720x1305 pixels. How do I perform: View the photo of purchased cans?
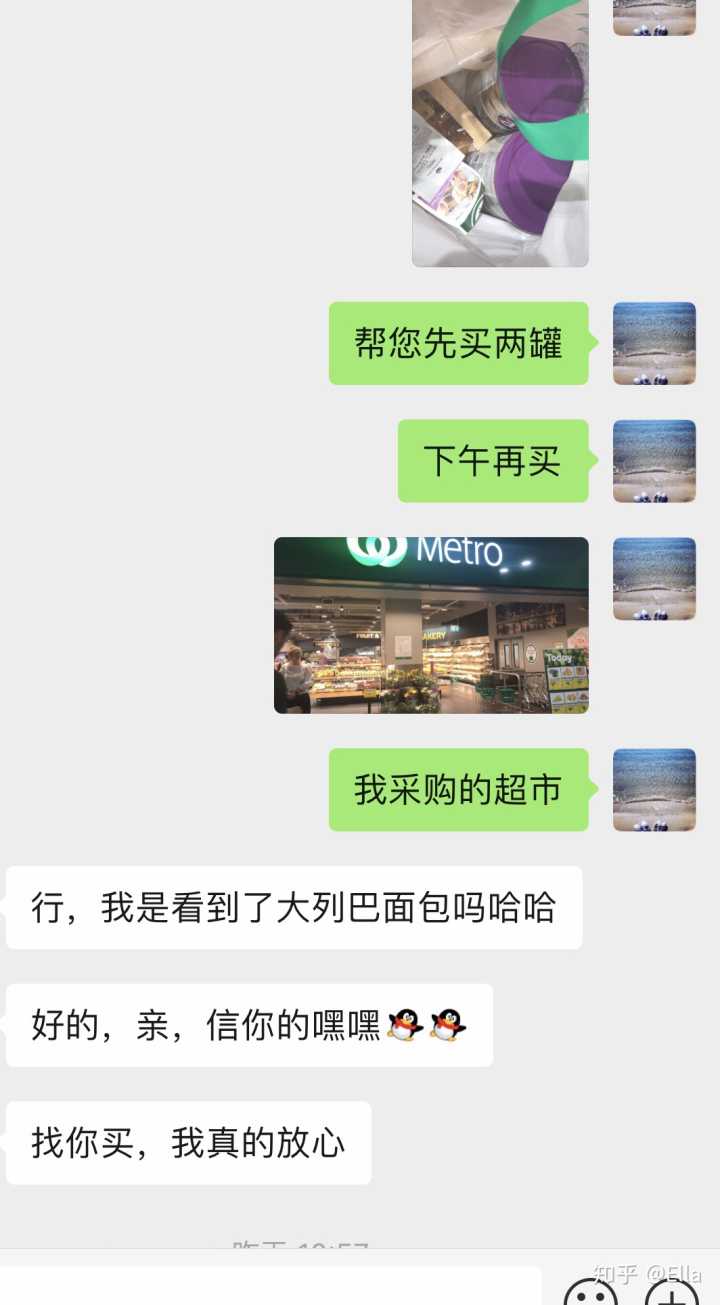click(x=500, y=133)
